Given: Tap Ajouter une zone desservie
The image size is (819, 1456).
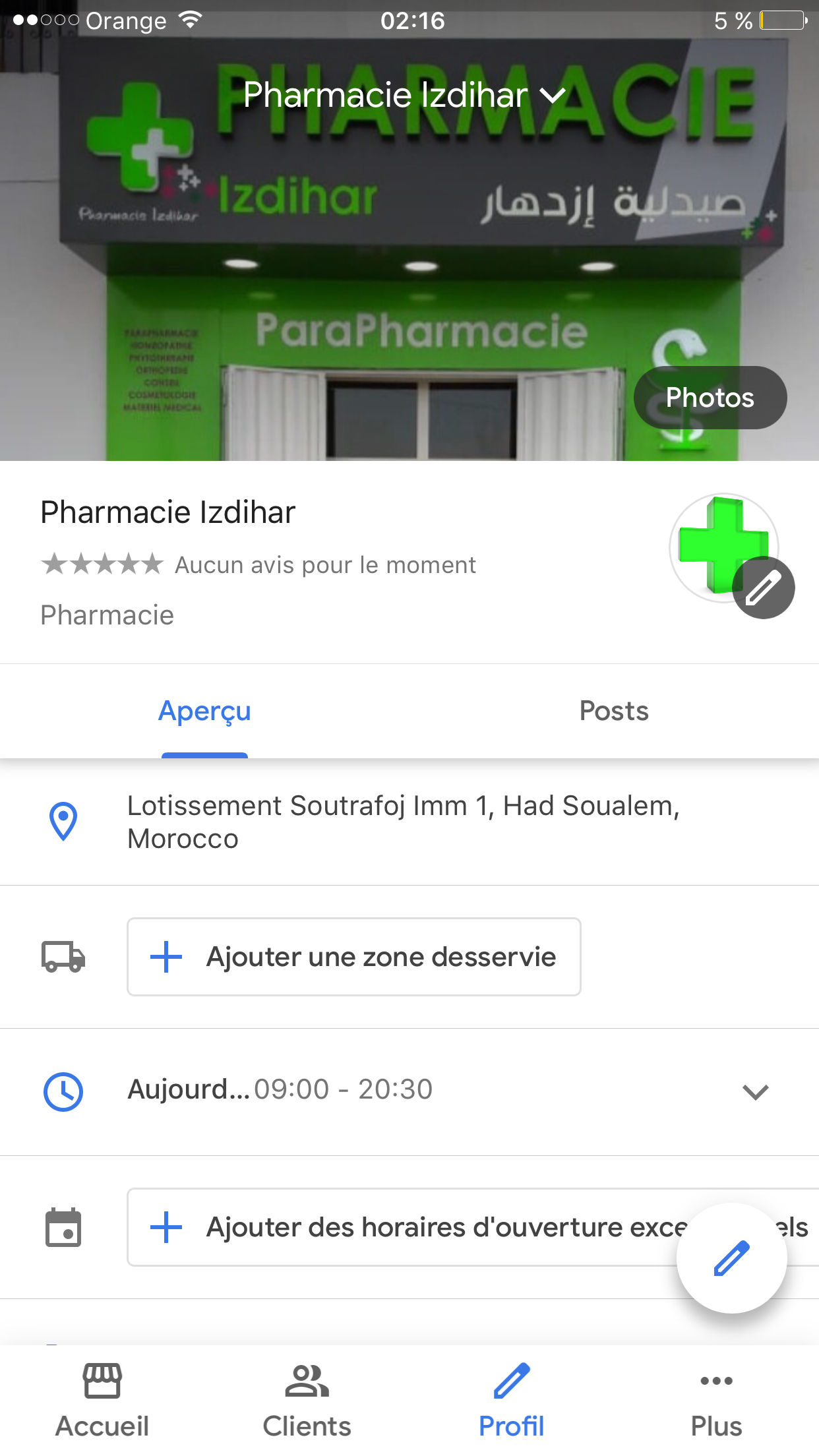Looking at the screenshot, I should point(353,957).
